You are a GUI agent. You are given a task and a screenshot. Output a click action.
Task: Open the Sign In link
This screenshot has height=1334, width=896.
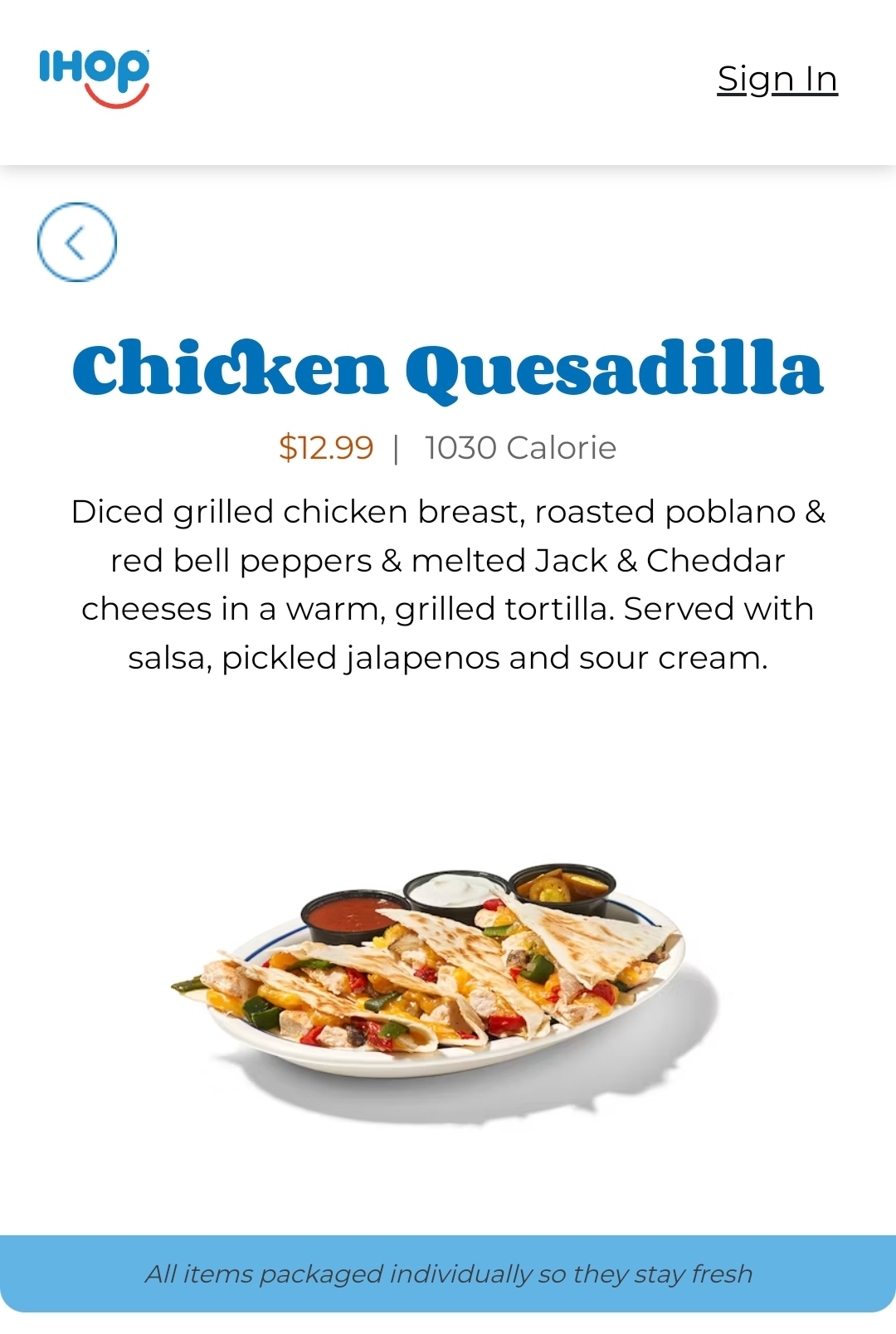(777, 80)
